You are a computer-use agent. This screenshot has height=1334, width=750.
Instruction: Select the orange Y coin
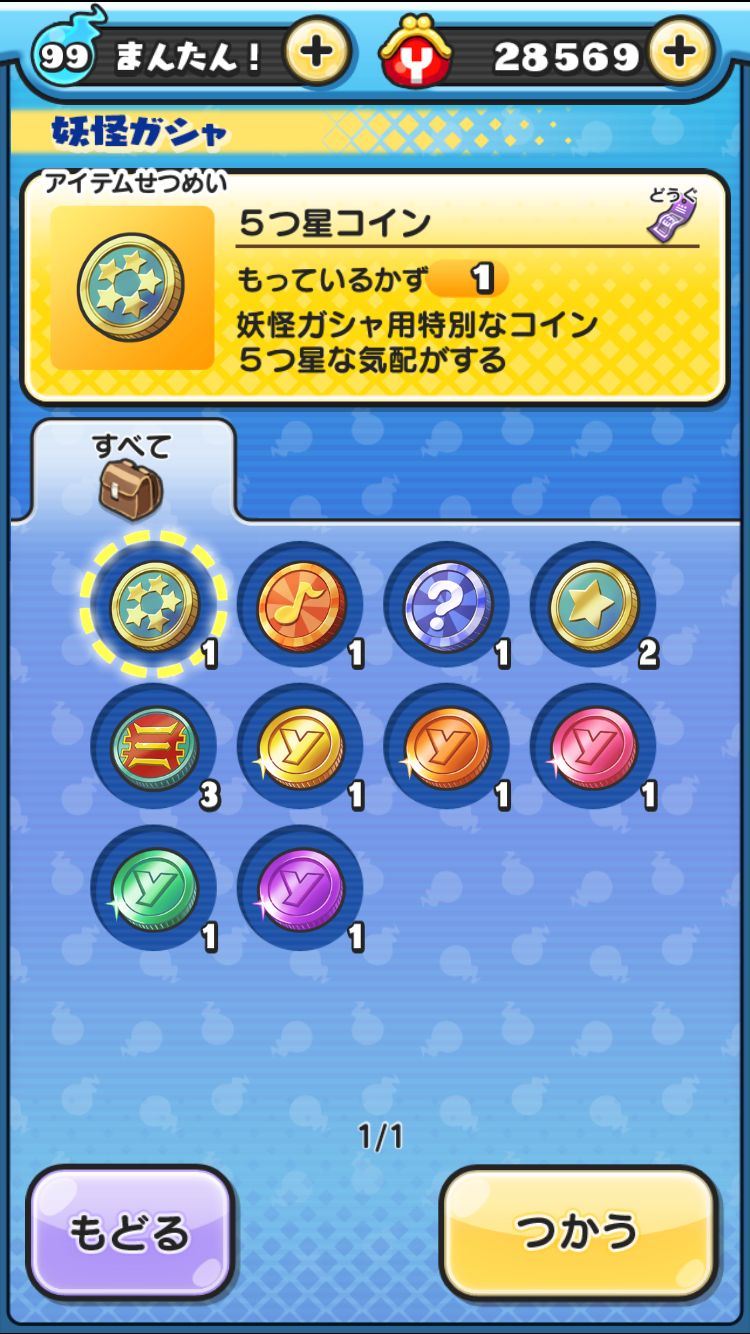tap(446, 747)
